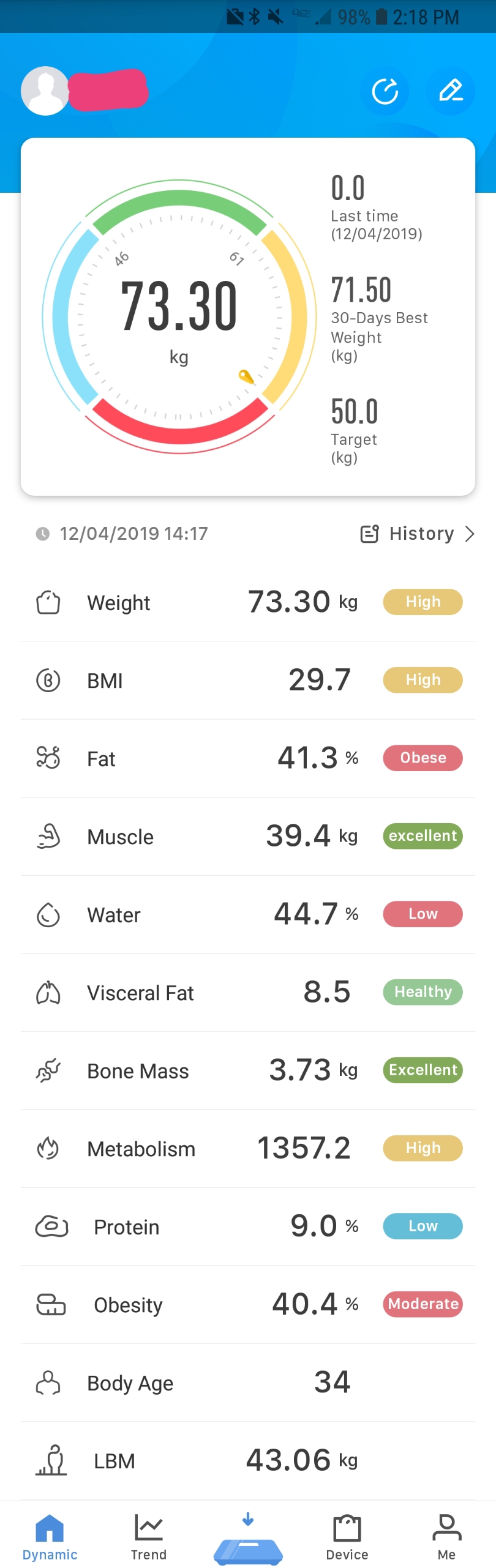Open measurement History

click(x=418, y=534)
